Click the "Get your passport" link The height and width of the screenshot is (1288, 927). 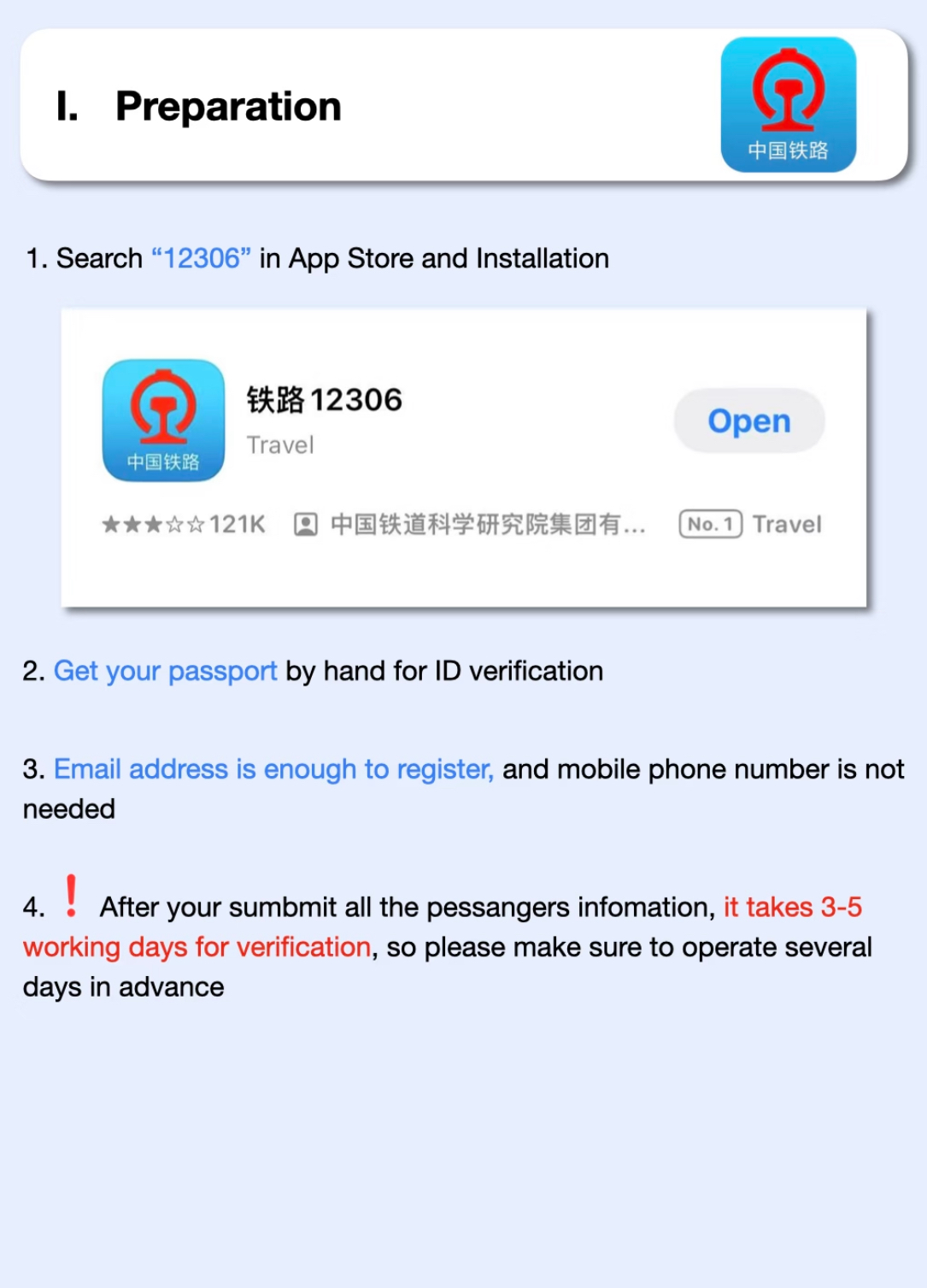164,672
